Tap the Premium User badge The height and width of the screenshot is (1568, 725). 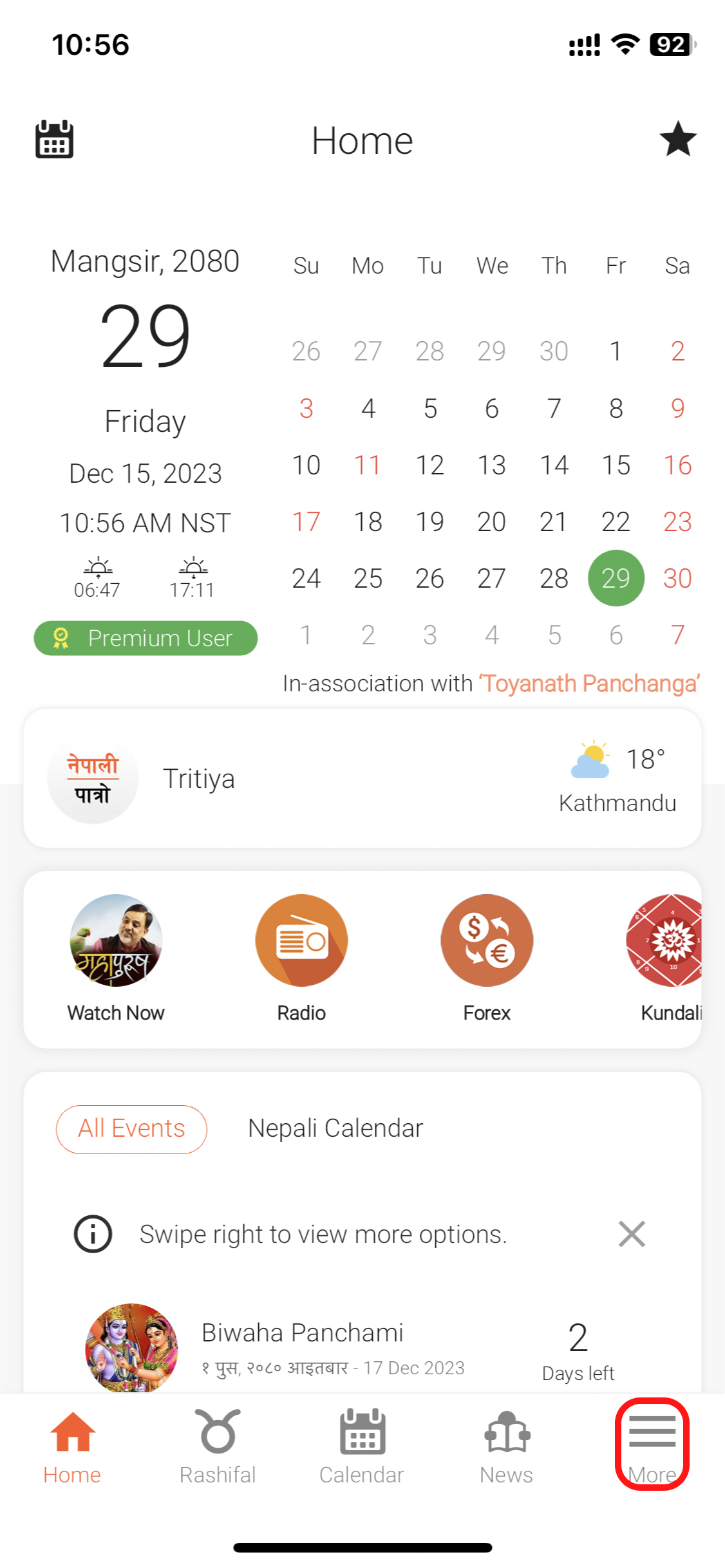point(146,638)
